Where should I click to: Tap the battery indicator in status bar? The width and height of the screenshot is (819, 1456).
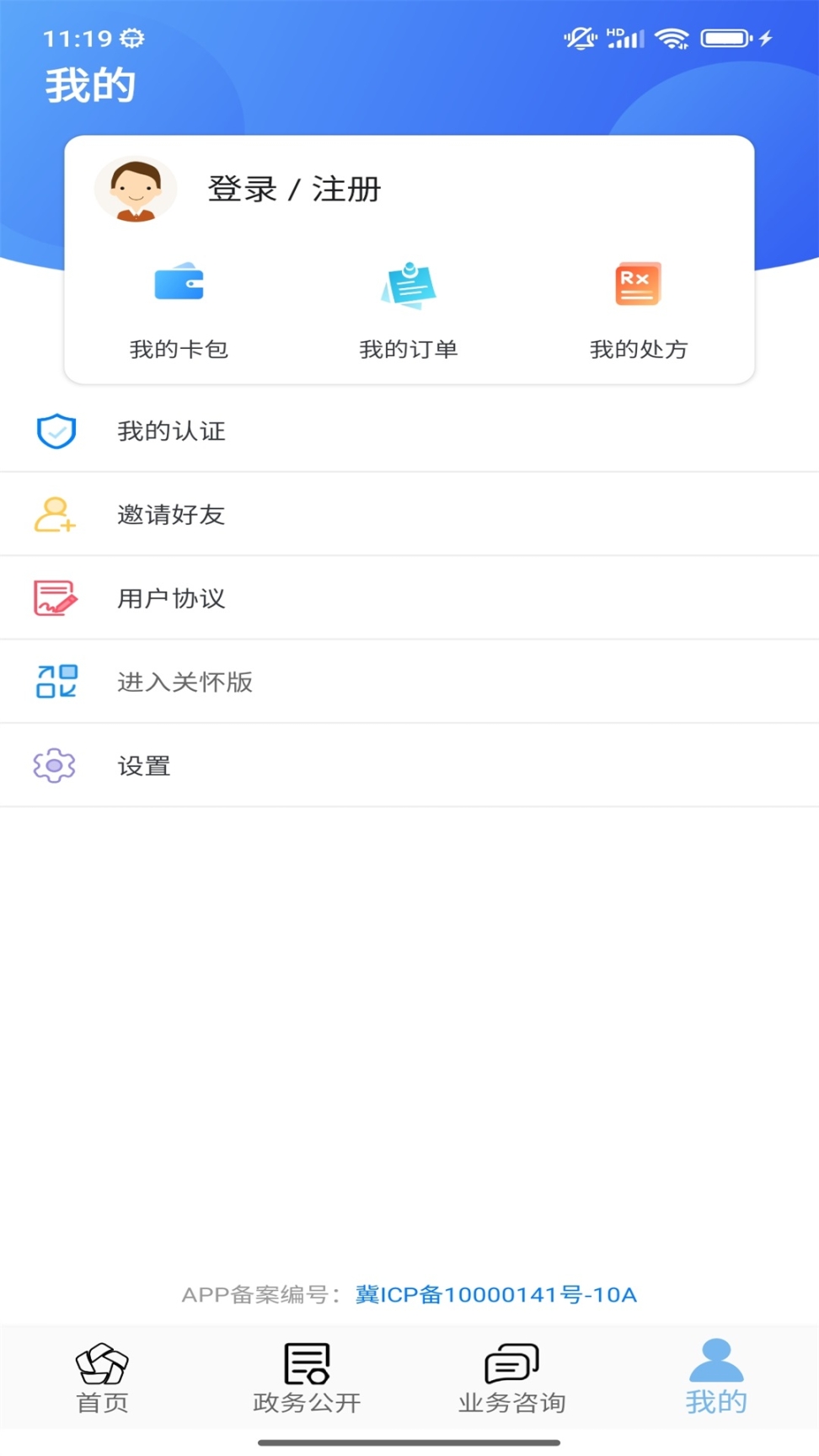[x=726, y=37]
